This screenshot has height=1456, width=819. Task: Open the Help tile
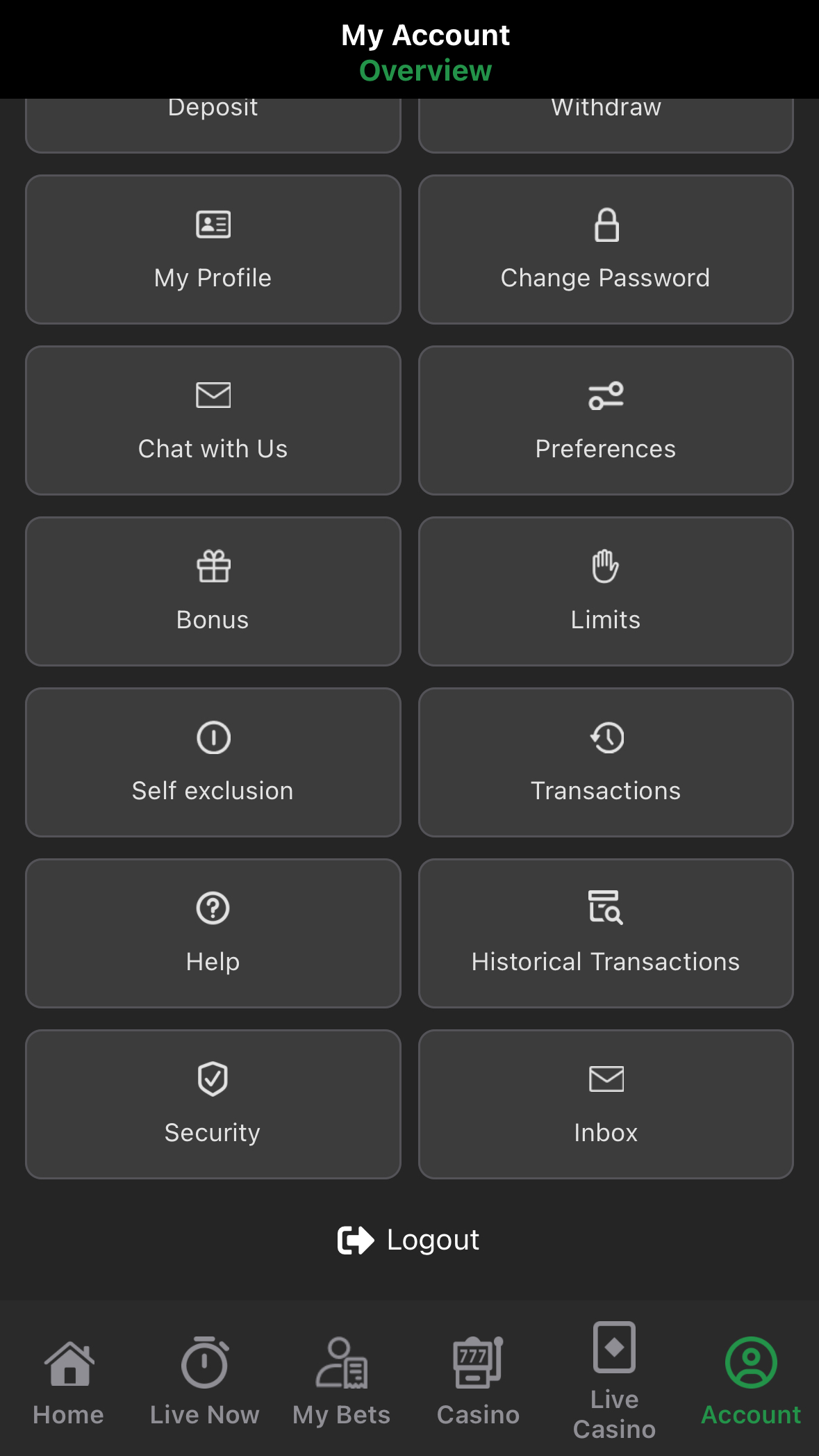point(213,933)
